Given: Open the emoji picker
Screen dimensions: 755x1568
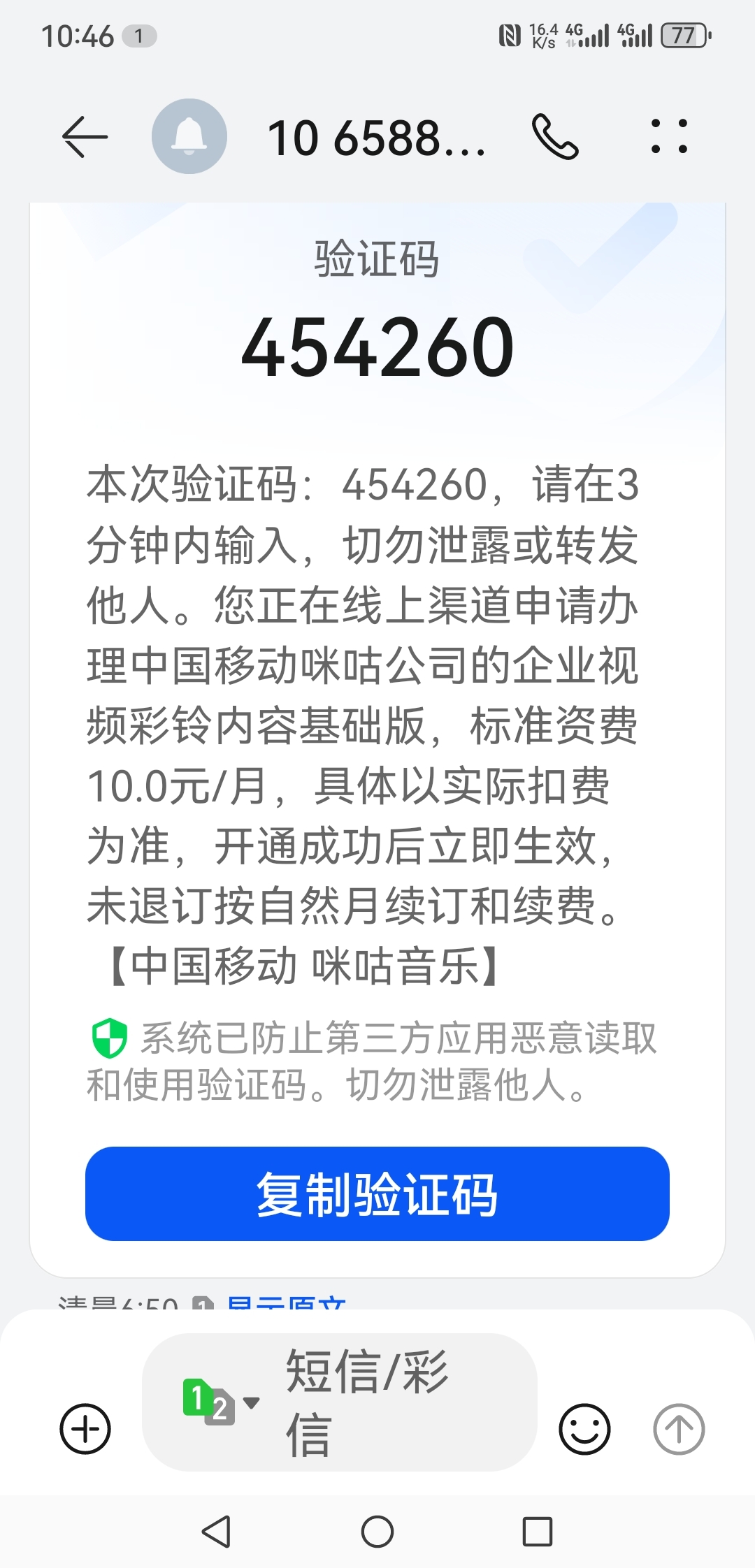Looking at the screenshot, I should 584,1429.
